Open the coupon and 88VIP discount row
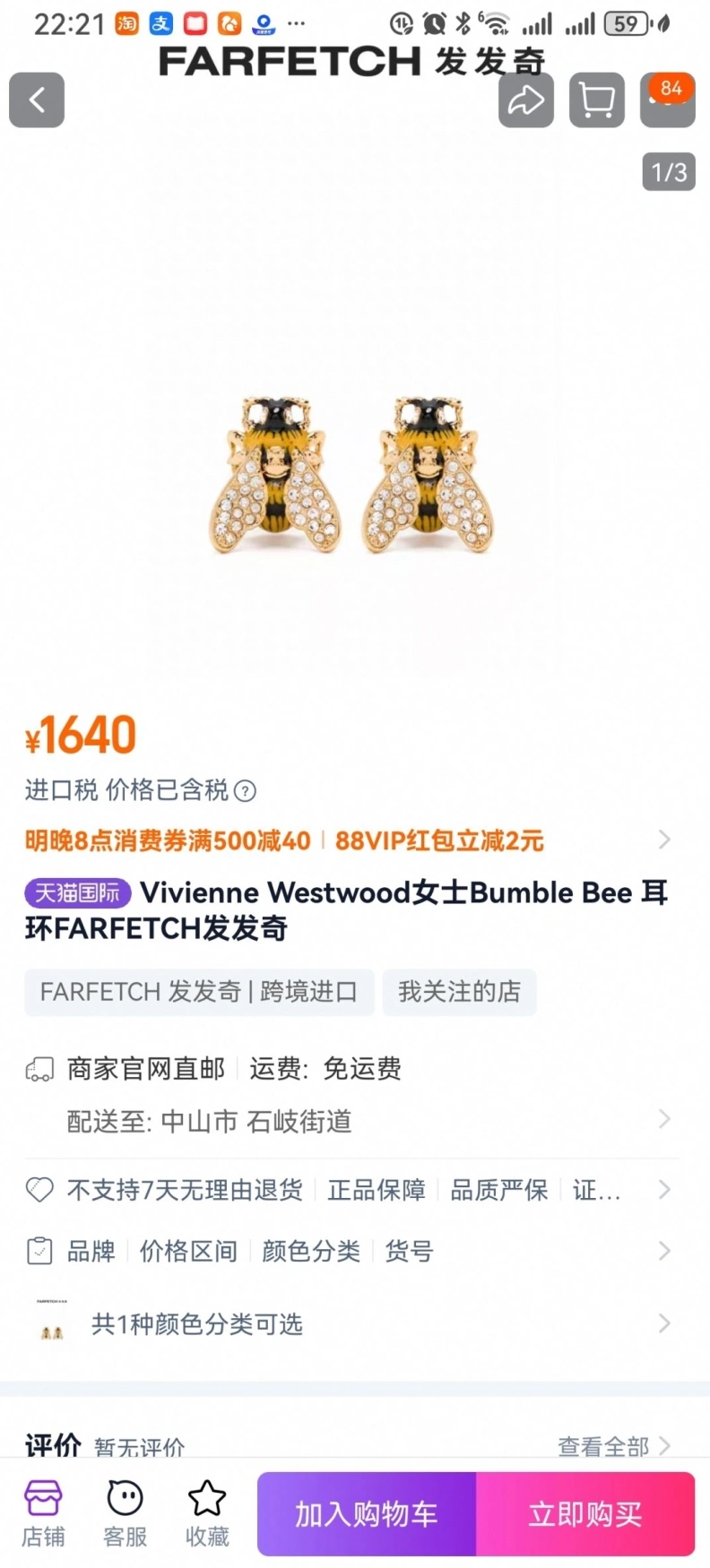This screenshot has width=710, height=1568. point(348,840)
